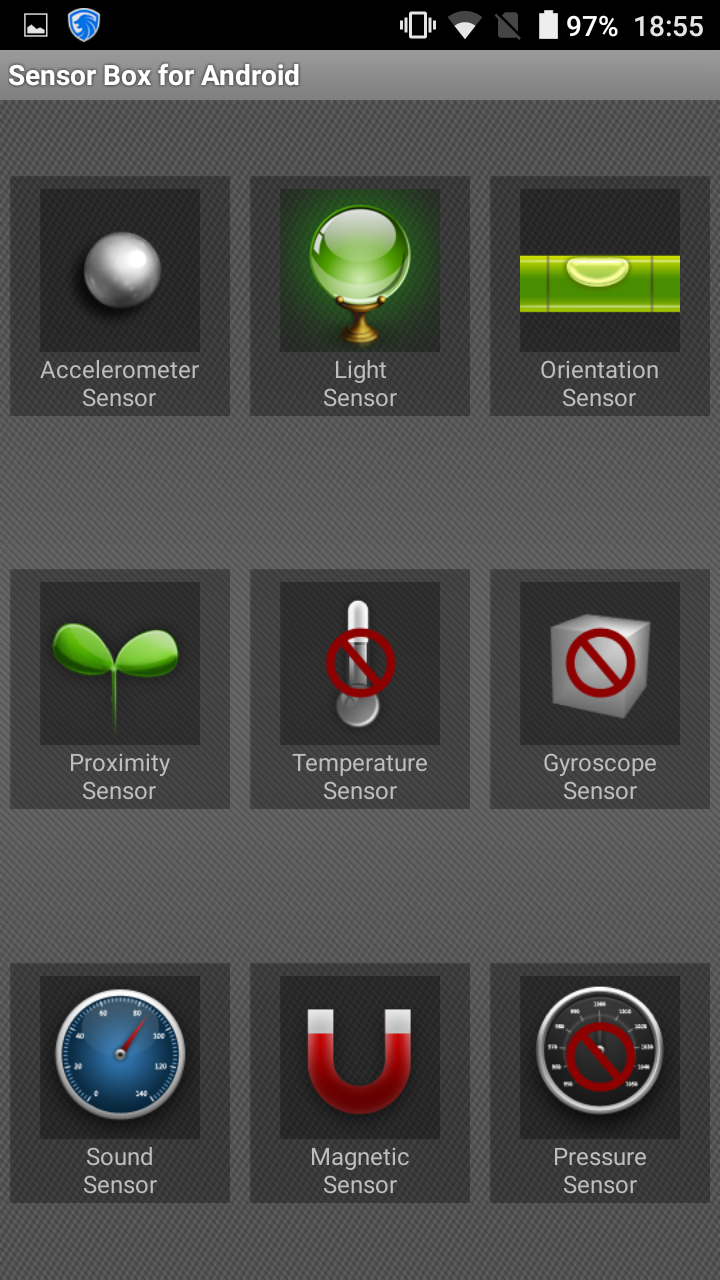This screenshot has height=1280, width=720.
Task: Tap the Temperature Sensor tile
Action: [360, 689]
